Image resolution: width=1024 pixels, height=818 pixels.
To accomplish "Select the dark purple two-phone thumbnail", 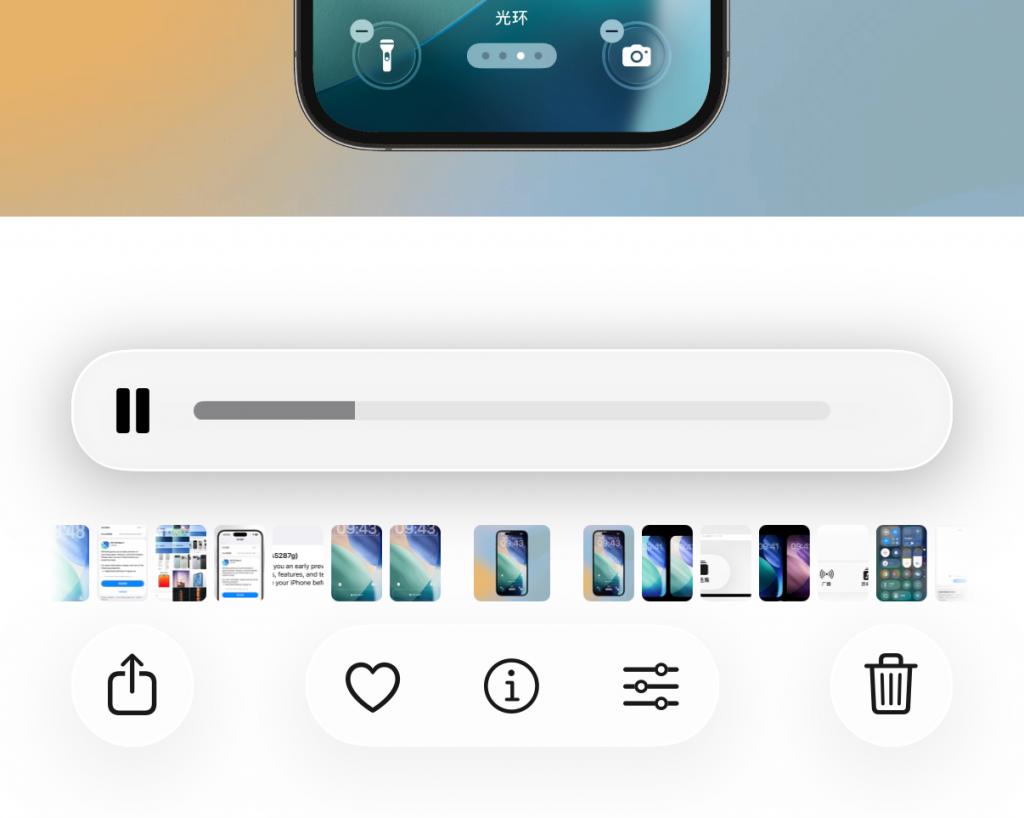I will click(784, 563).
